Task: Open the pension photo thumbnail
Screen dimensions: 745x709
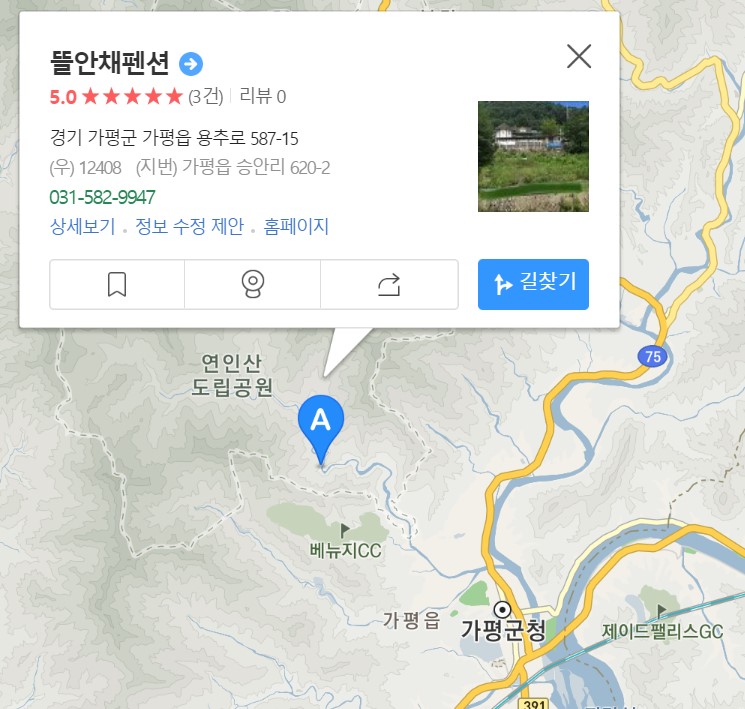Action: [x=533, y=156]
